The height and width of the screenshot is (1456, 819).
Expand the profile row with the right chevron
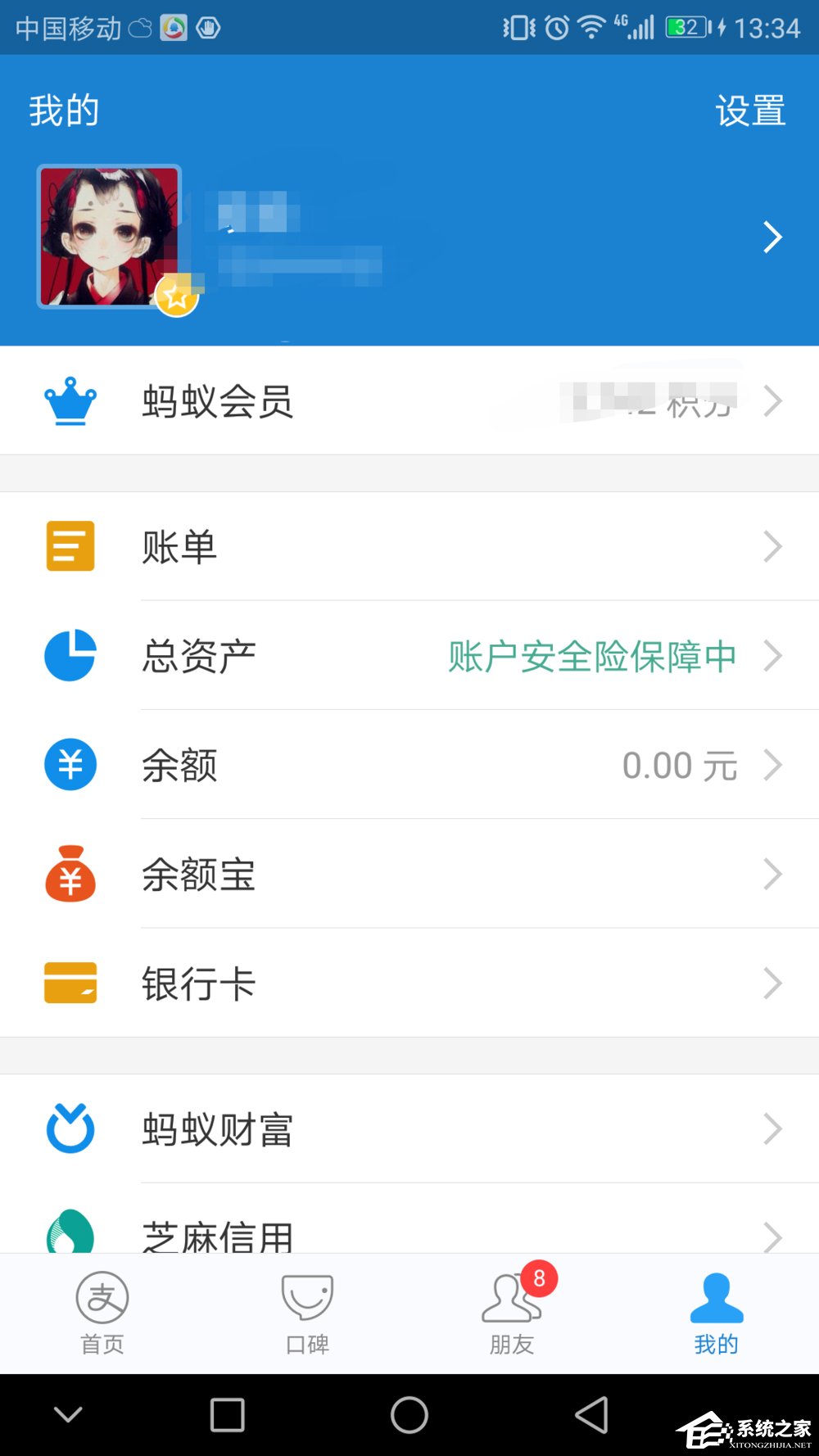click(772, 237)
